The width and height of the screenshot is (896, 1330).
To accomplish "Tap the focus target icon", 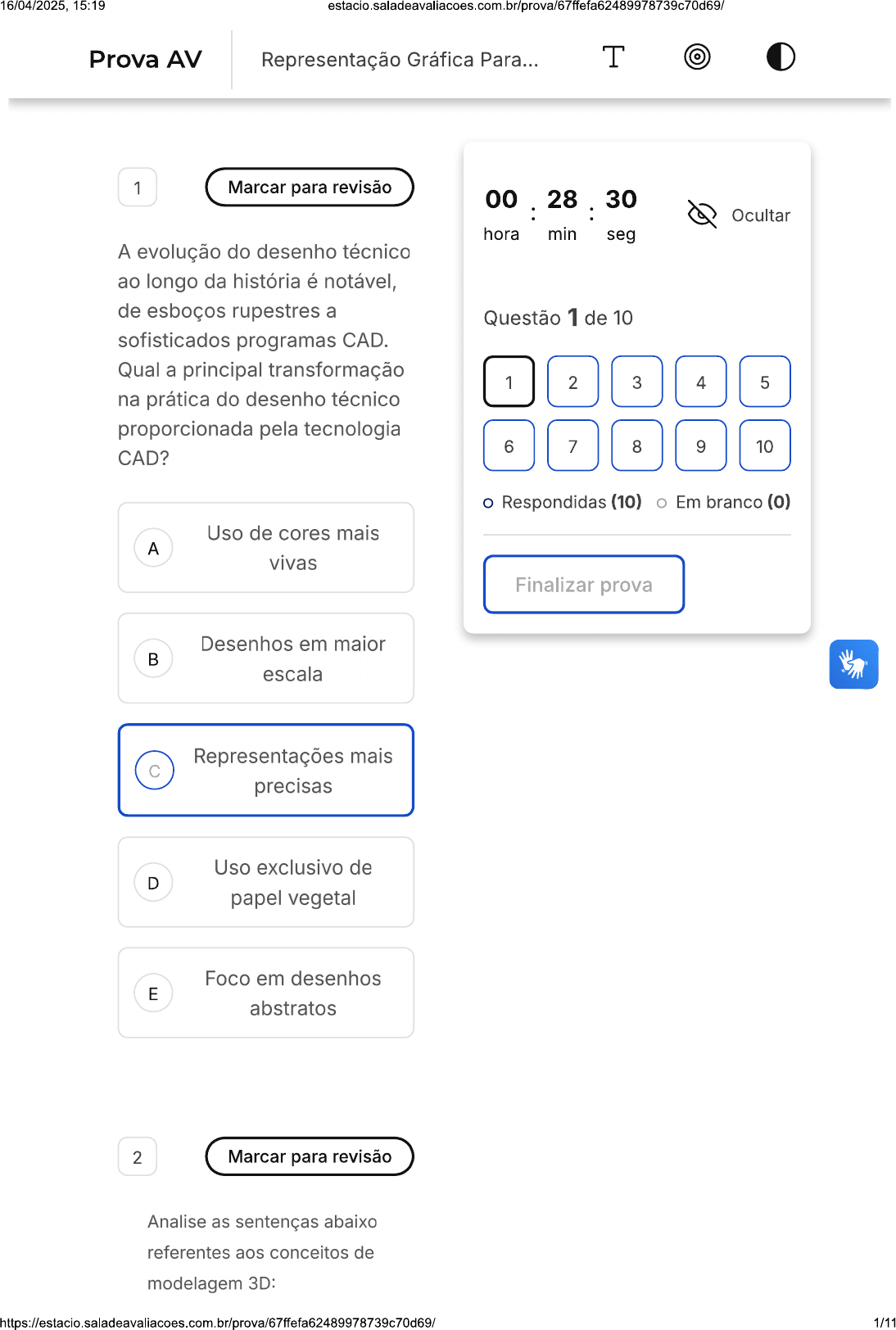I will click(697, 57).
